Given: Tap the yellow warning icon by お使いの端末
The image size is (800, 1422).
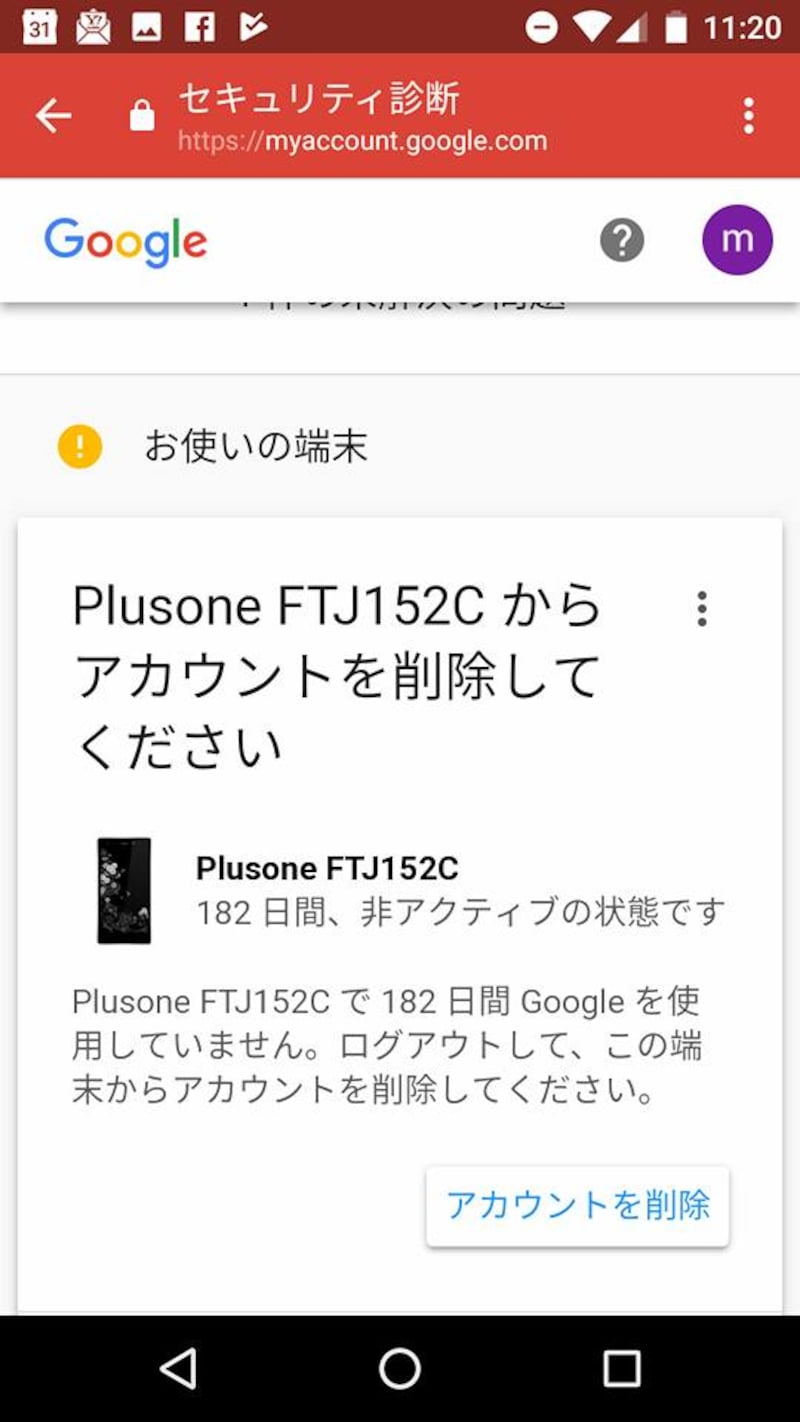Looking at the screenshot, I should (79, 446).
